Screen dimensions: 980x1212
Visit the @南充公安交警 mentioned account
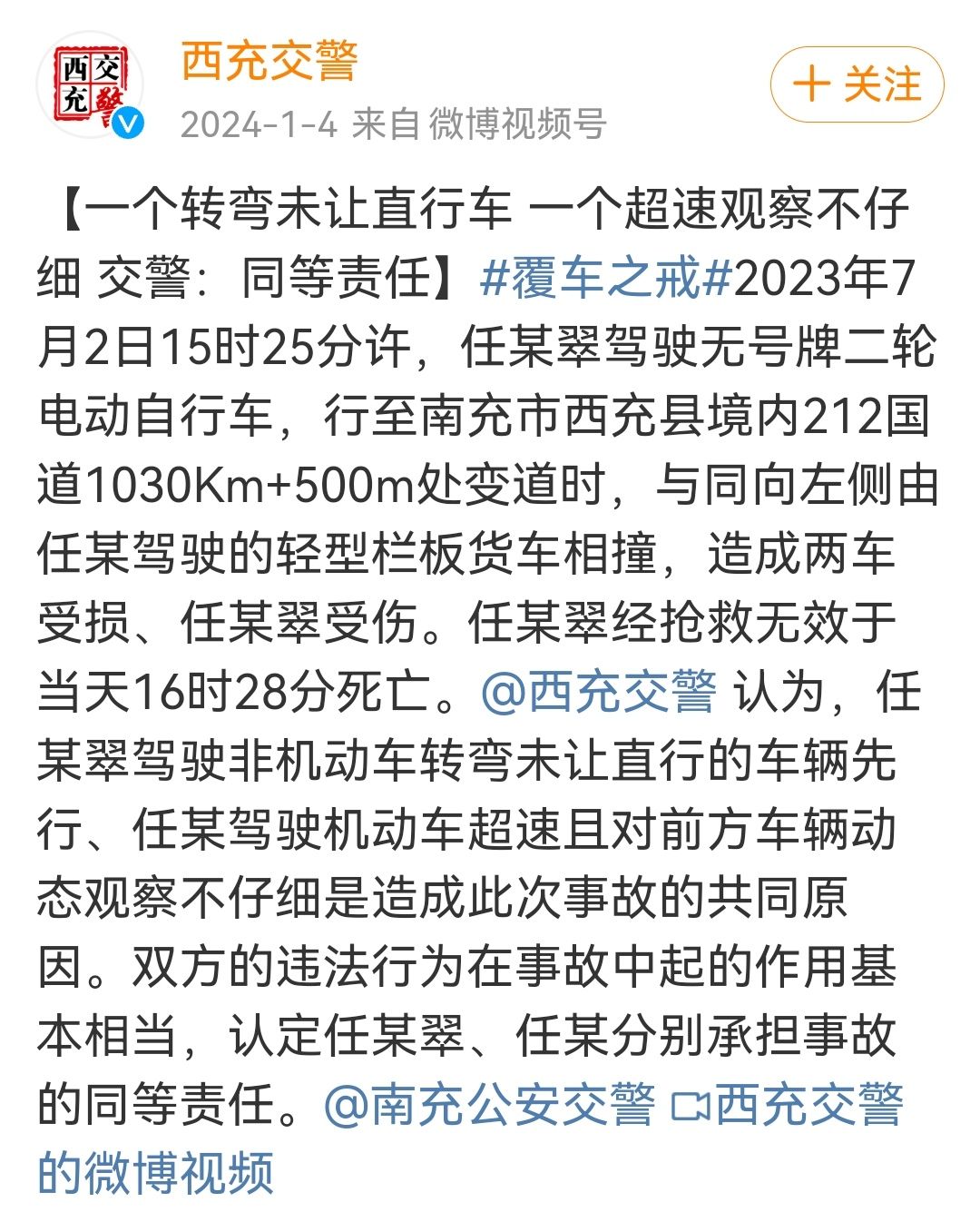pyautogui.click(x=489, y=1105)
